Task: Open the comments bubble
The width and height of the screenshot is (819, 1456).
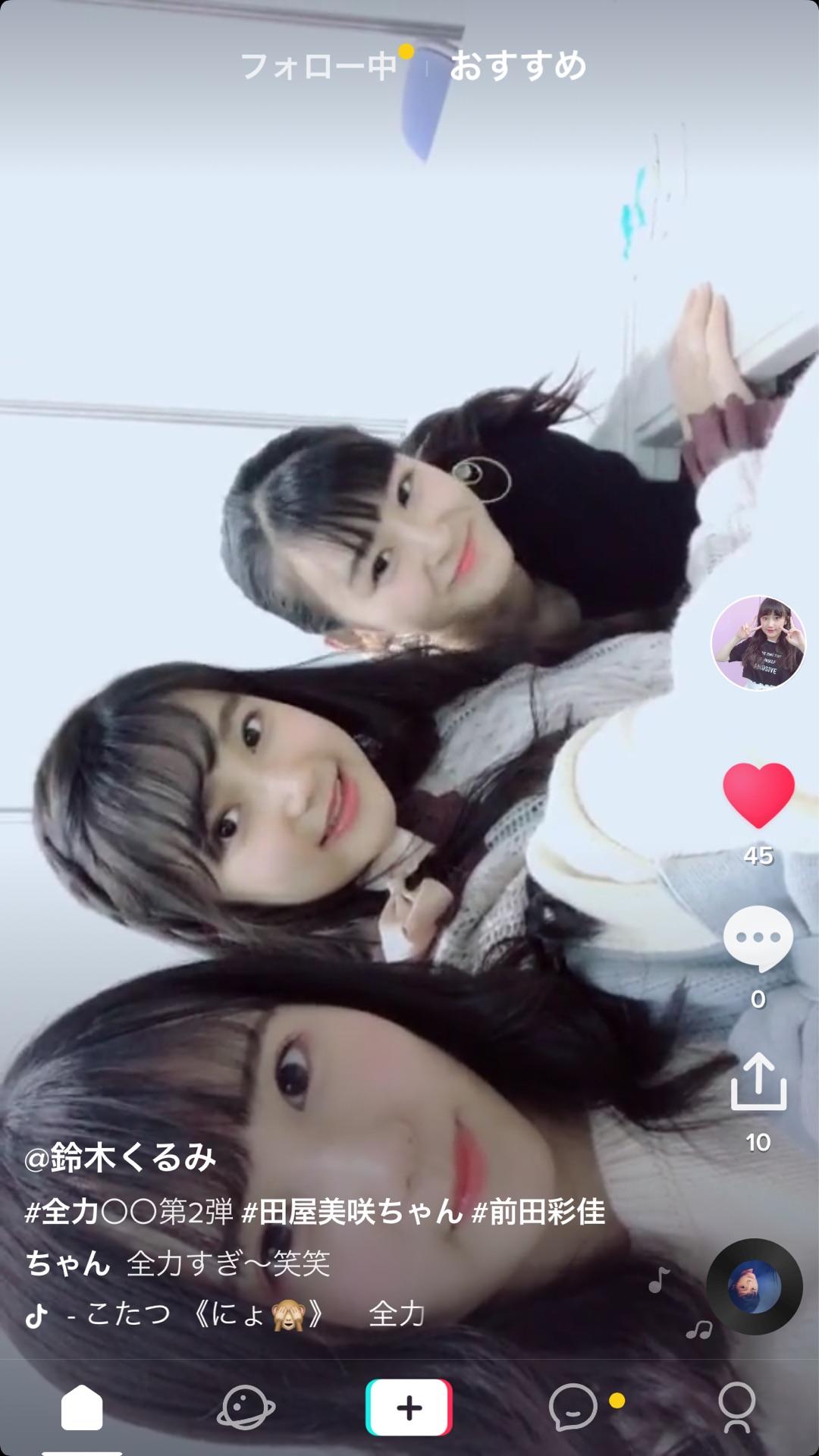Action: [x=758, y=939]
